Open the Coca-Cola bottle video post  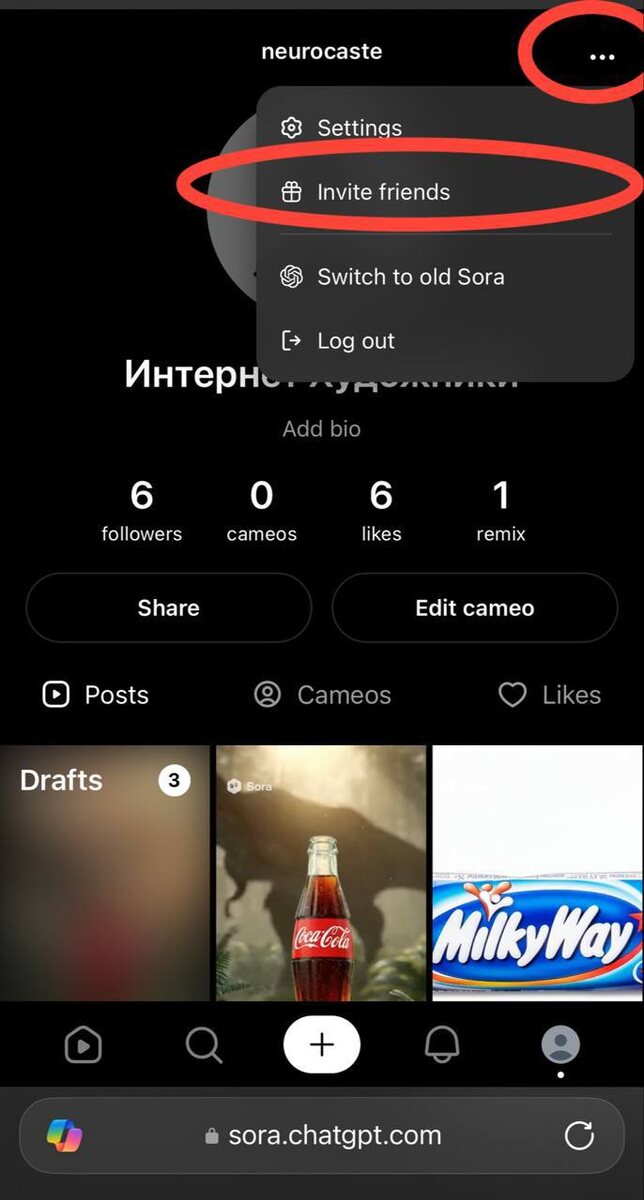coord(321,872)
